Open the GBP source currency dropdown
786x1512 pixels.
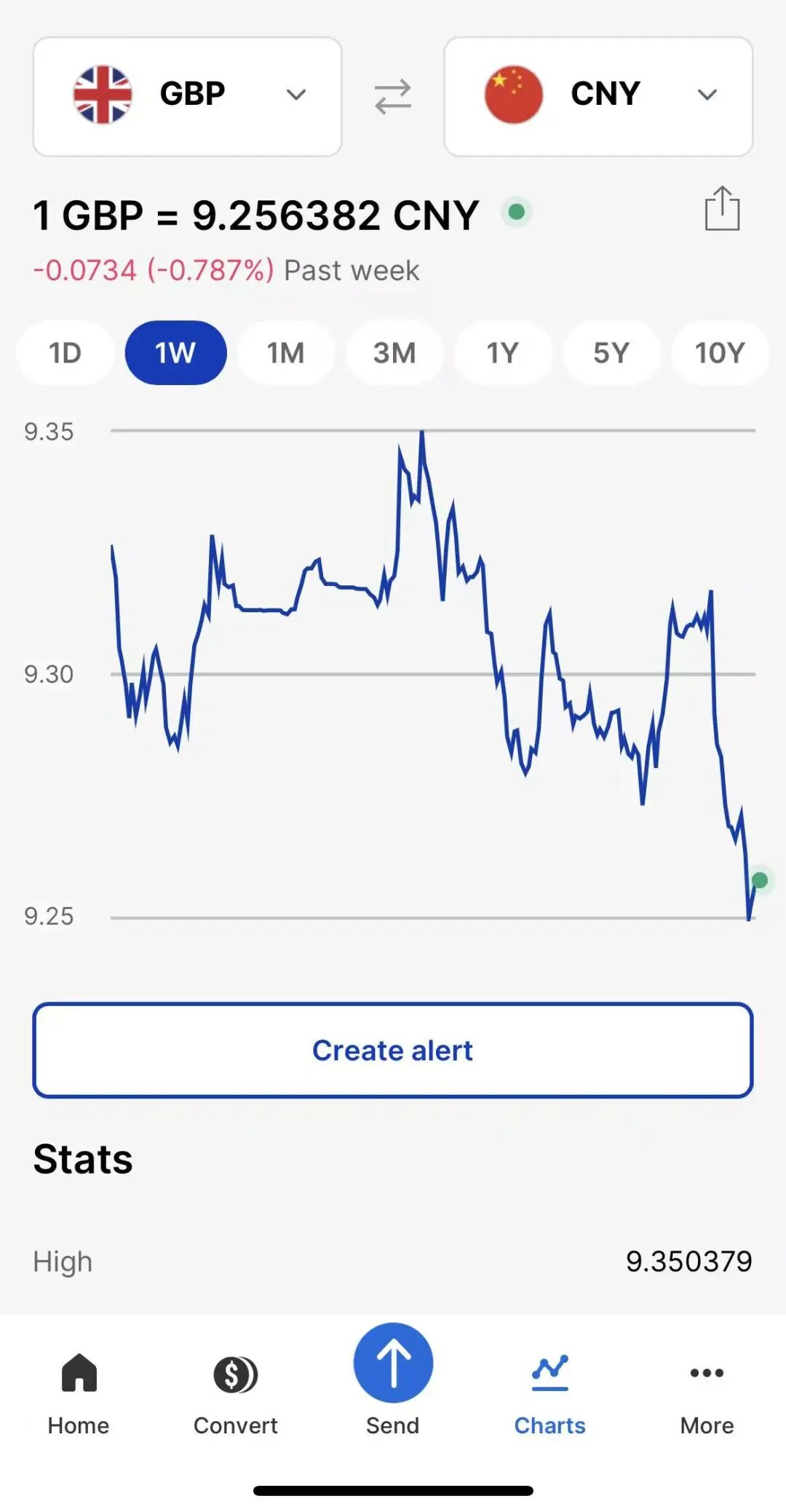(187, 96)
